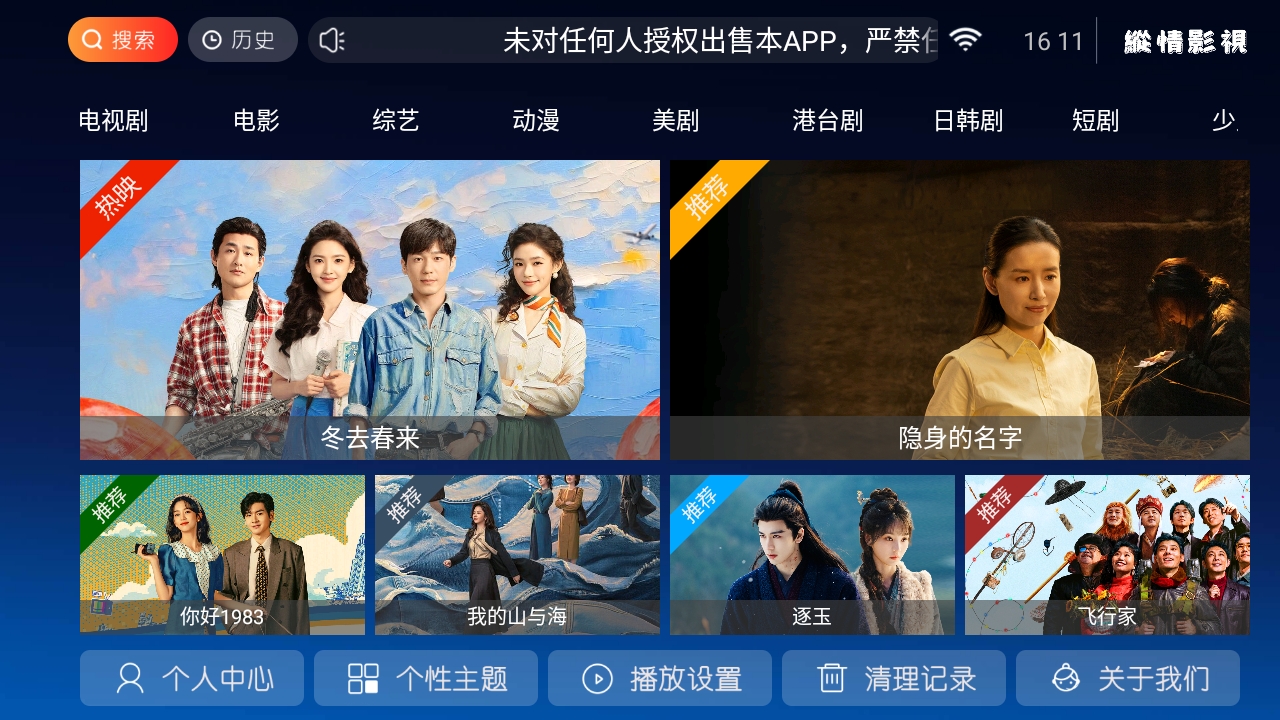
Task: Open the 港台剧 category
Action: [x=827, y=121]
